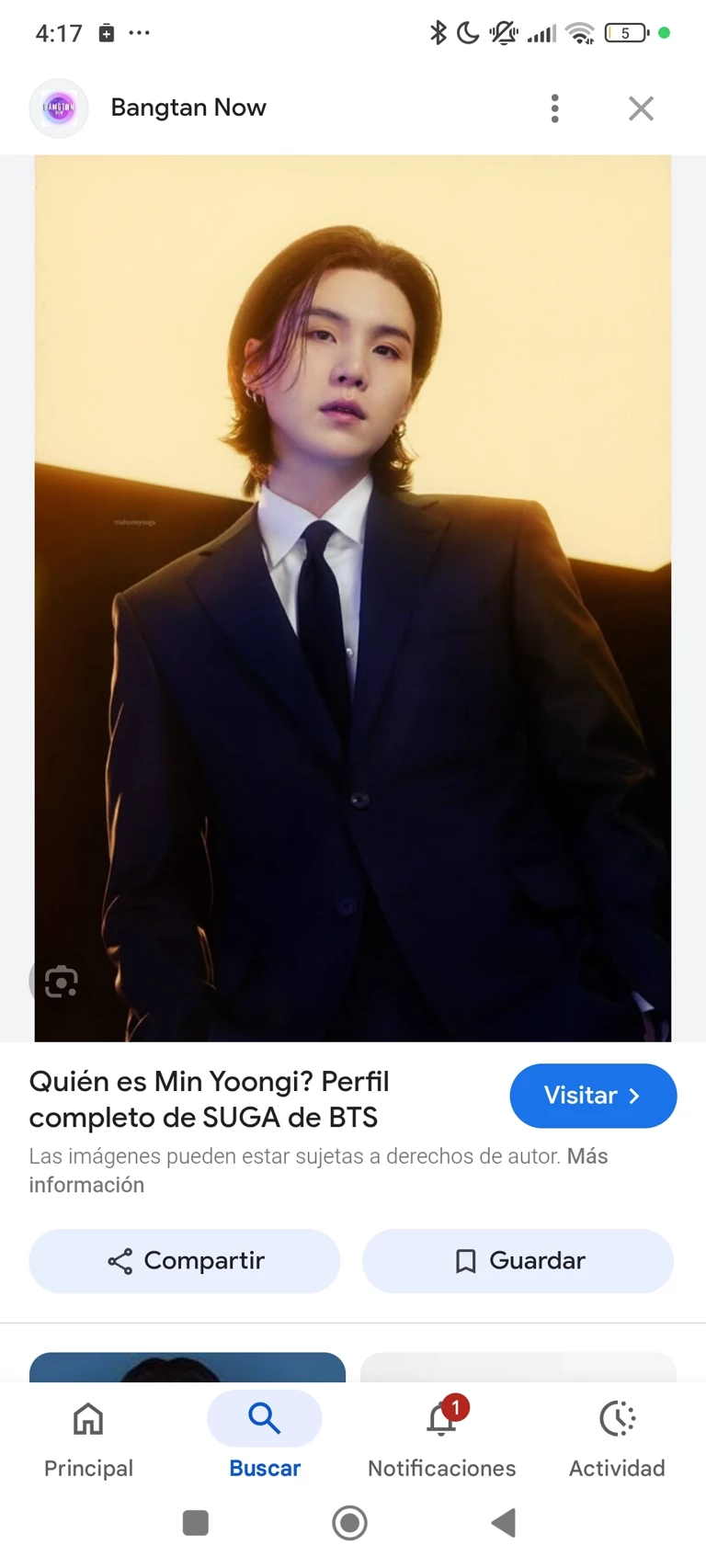Viewport: 706px width, 1568px height.
Task: Share this image with Compartir
Action: click(185, 1261)
